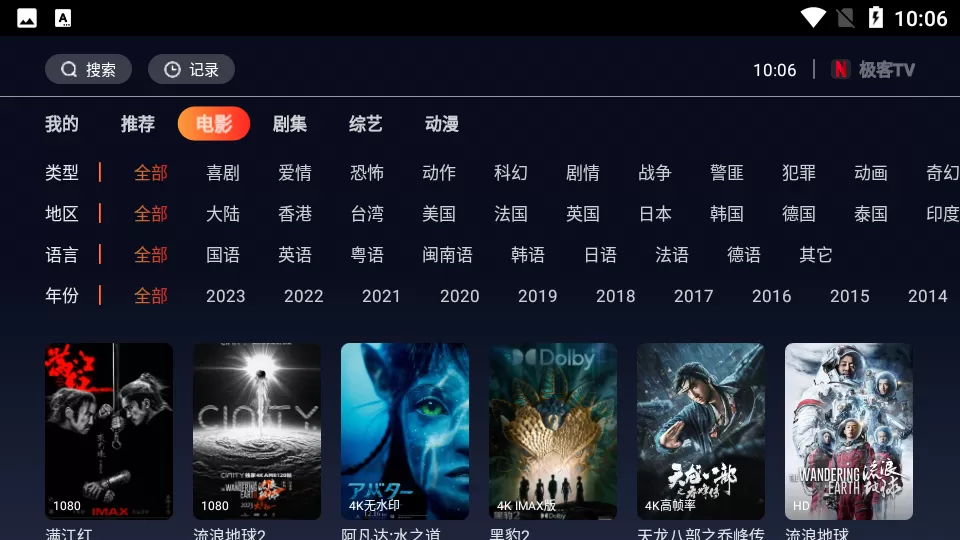Switch to the 综艺 tab
This screenshot has width=960, height=540.
tap(366, 124)
